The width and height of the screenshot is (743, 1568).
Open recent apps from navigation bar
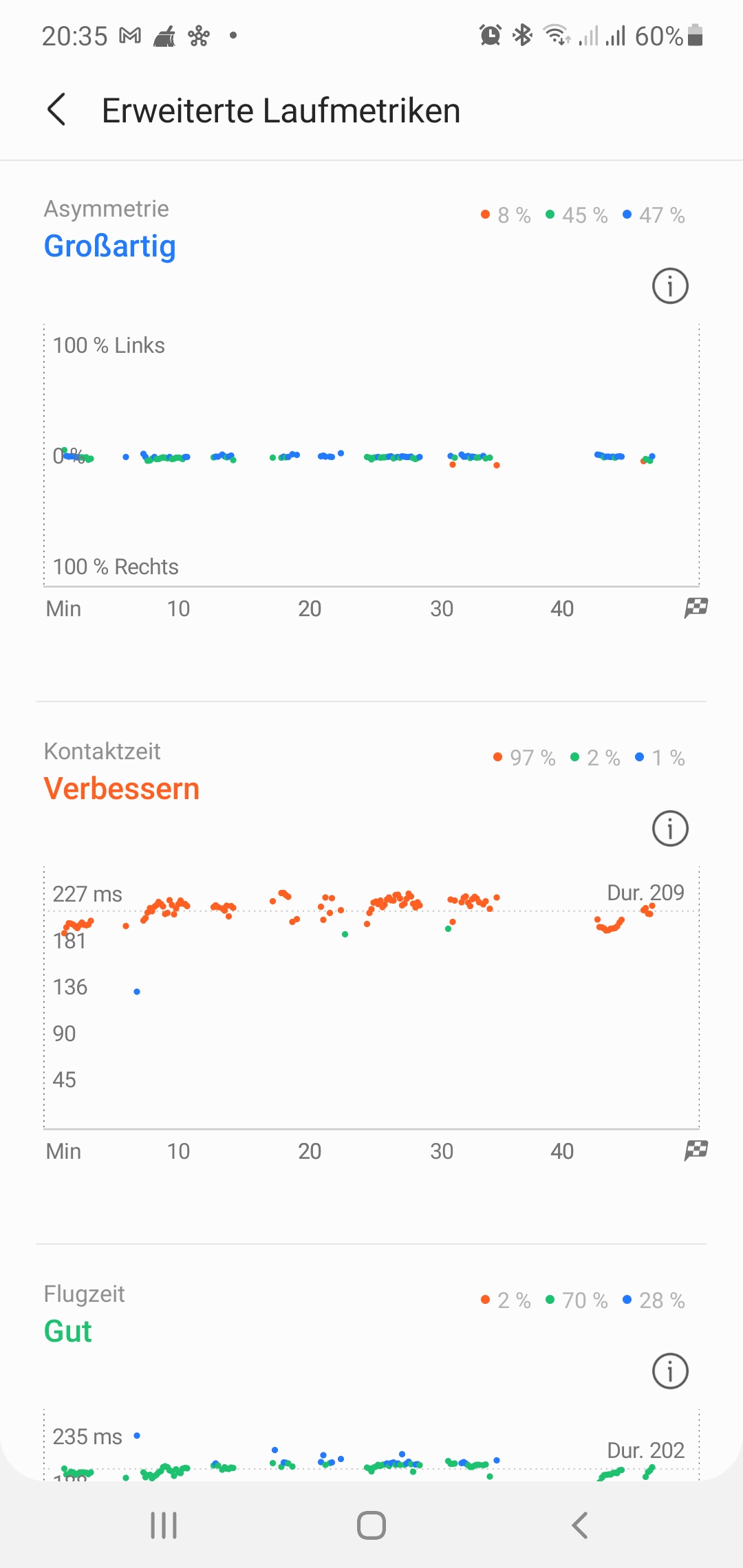(x=164, y=1525)
